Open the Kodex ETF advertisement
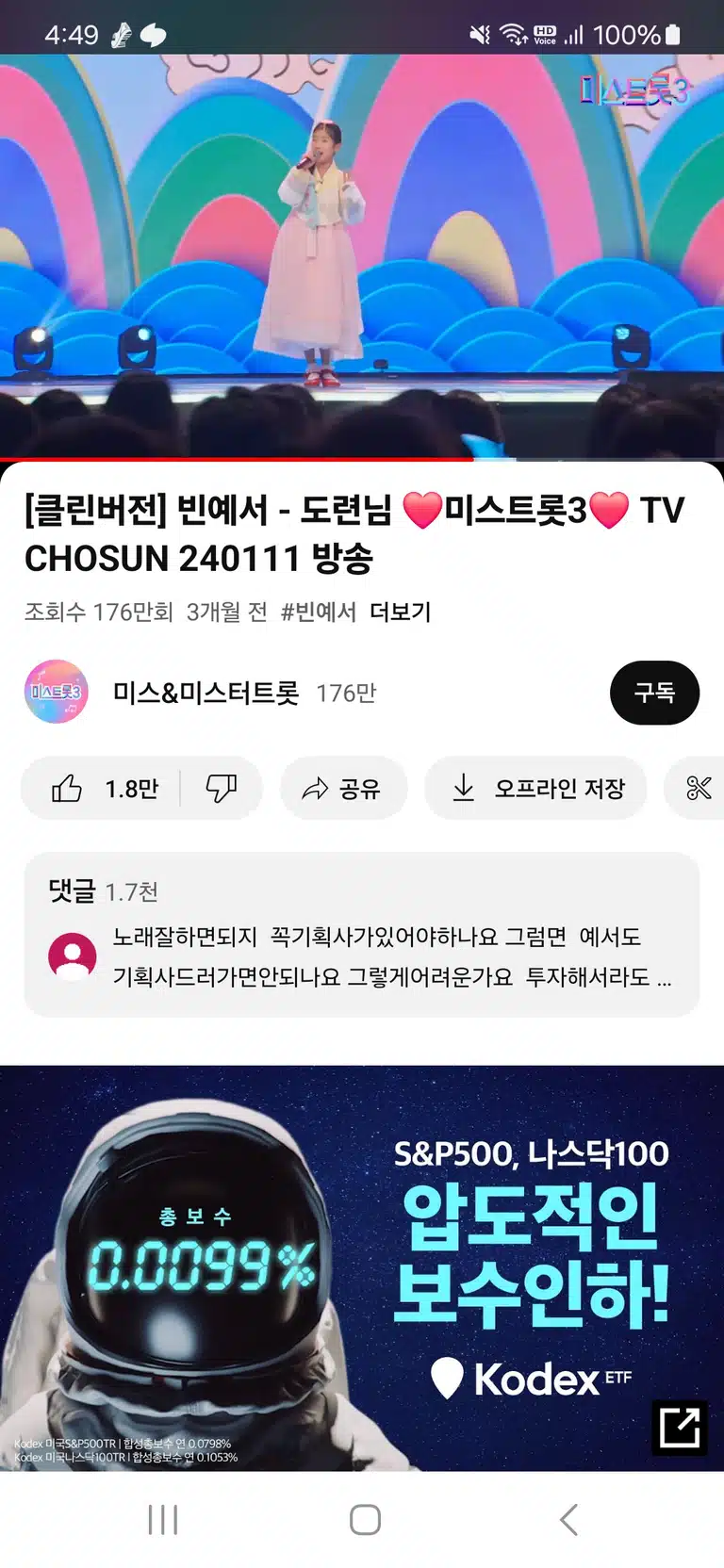The image size is (724, 1568). pyautogui.click(x=362, y=1268)
